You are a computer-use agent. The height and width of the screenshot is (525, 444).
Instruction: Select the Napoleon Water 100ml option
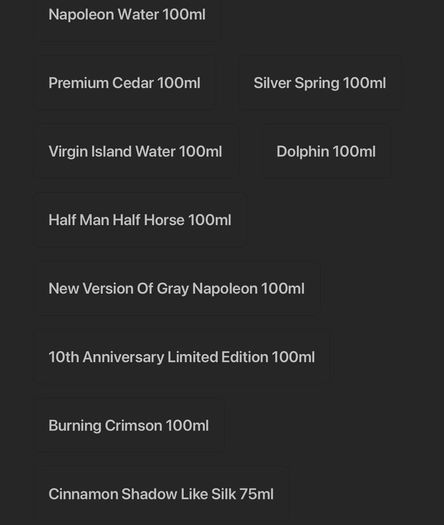(x=127, y=15)
